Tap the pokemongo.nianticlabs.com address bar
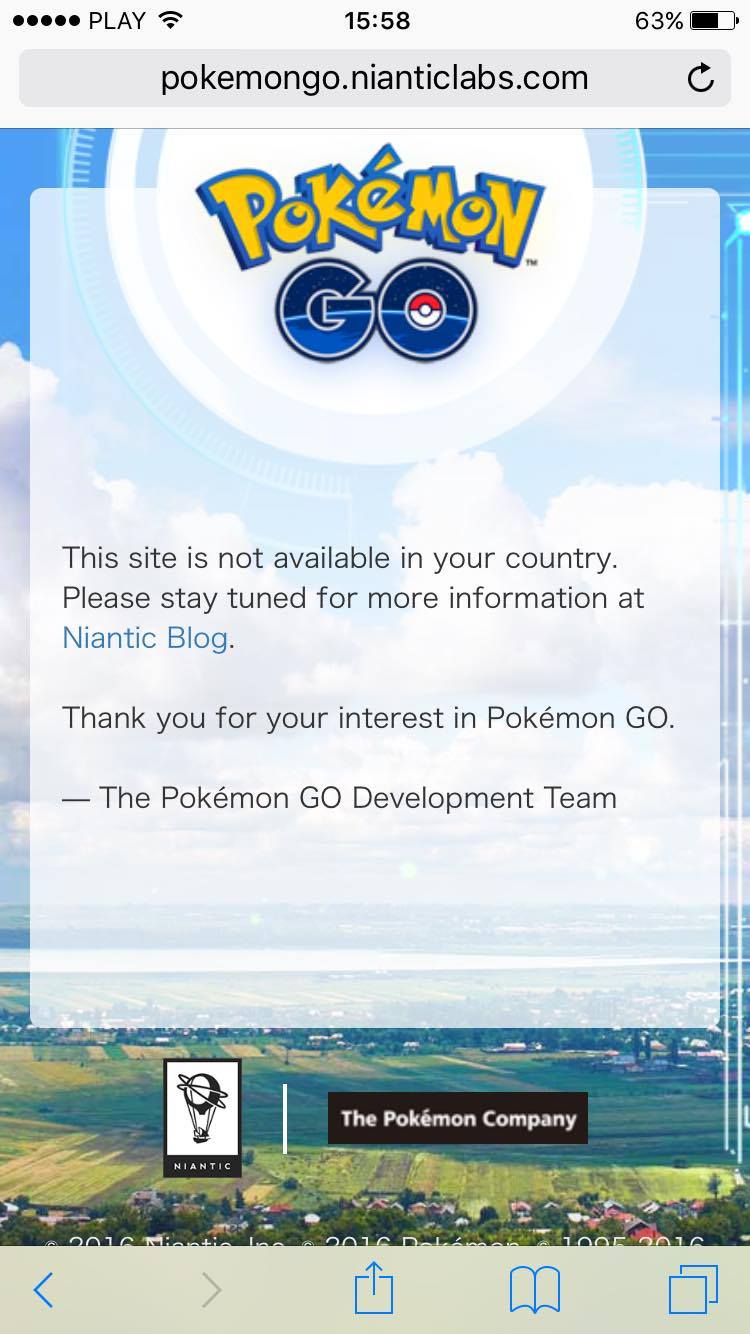Image resolution: width=750 pixels, height=1334 pixels. pos(374,78)
